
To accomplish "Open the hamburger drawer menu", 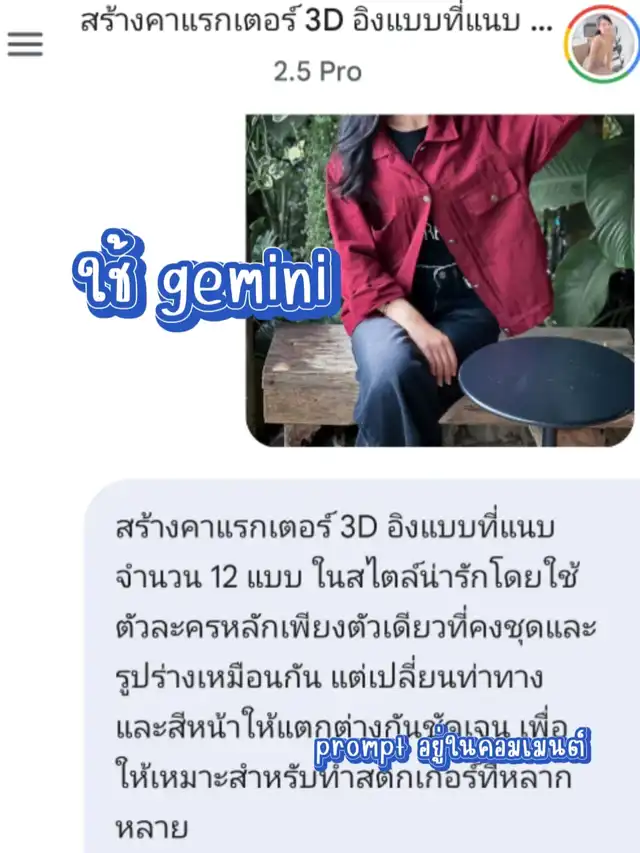I will [x=25, y=44].
